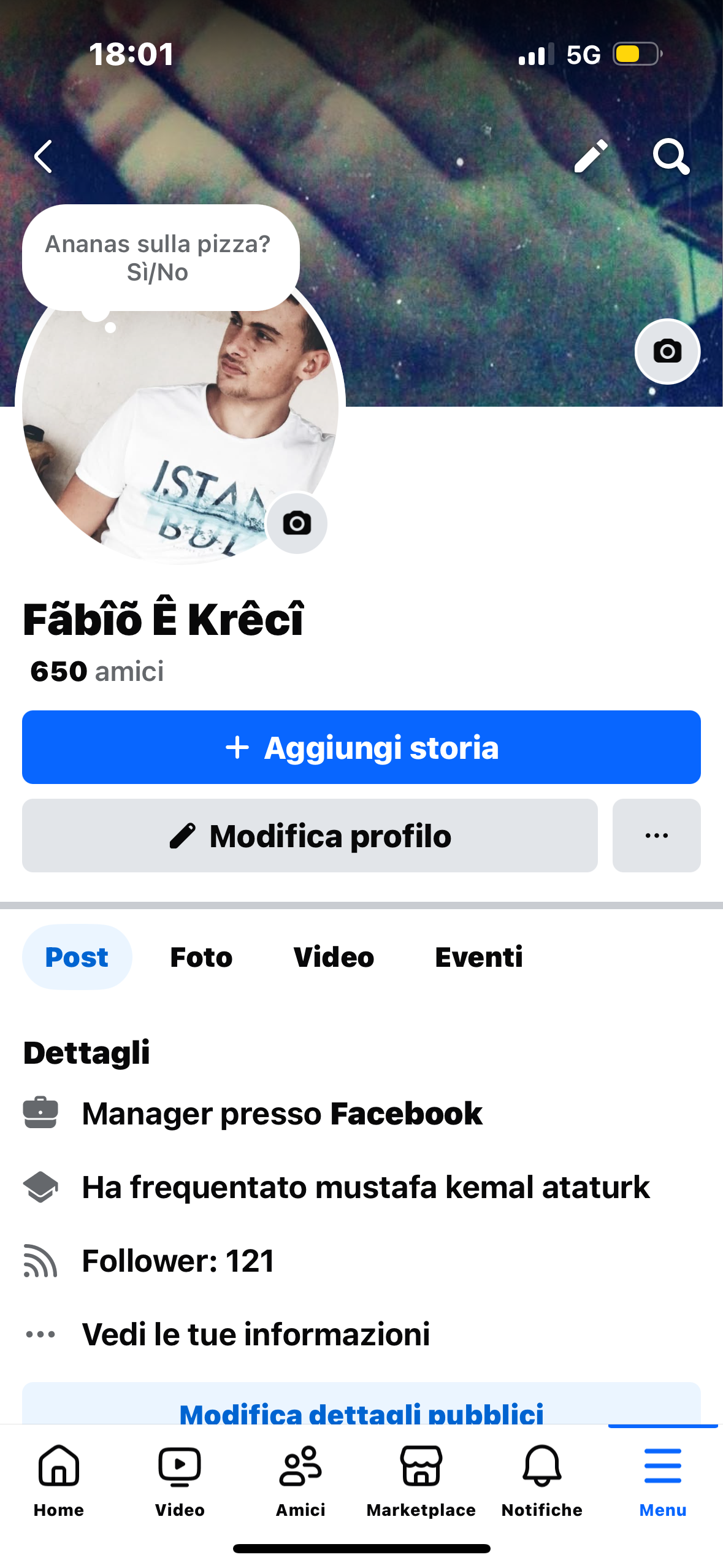Tap Aggiungi storia button
This screenshot has width=723, height=1568.
click(x=361, y=747)
